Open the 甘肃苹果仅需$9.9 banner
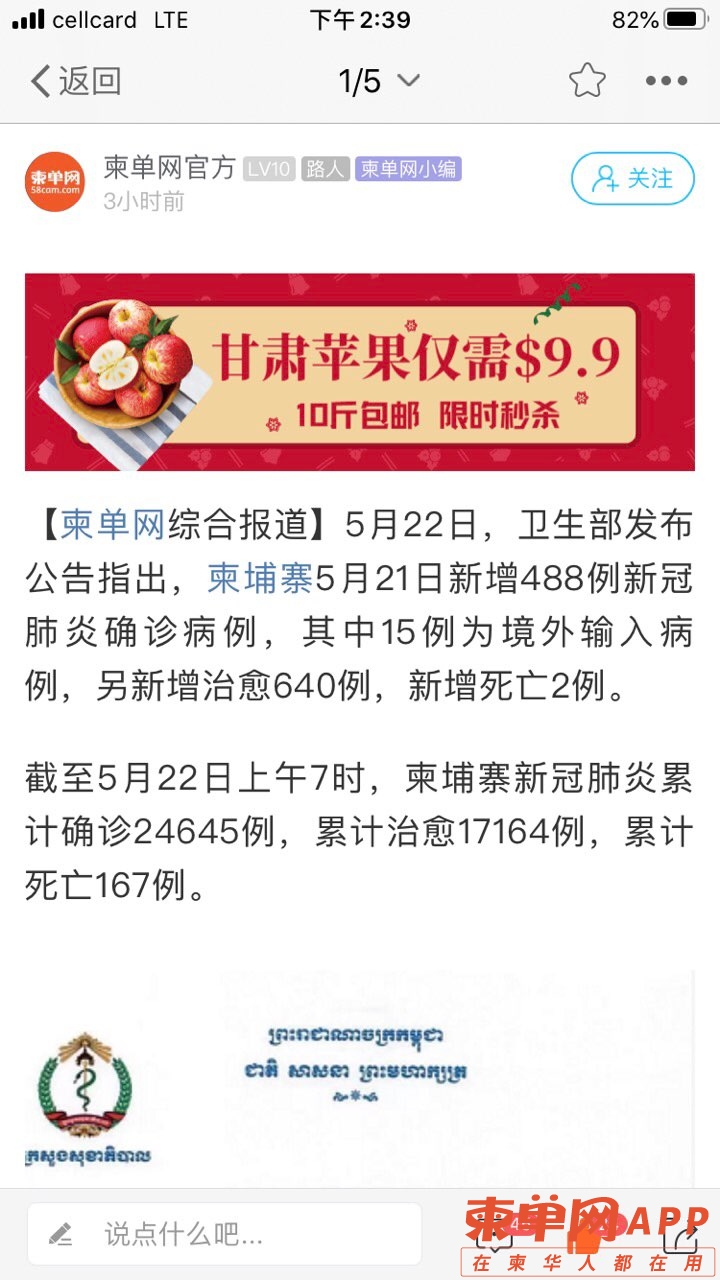The height and width of the screenshot is (1280, 720). (360, 372)
